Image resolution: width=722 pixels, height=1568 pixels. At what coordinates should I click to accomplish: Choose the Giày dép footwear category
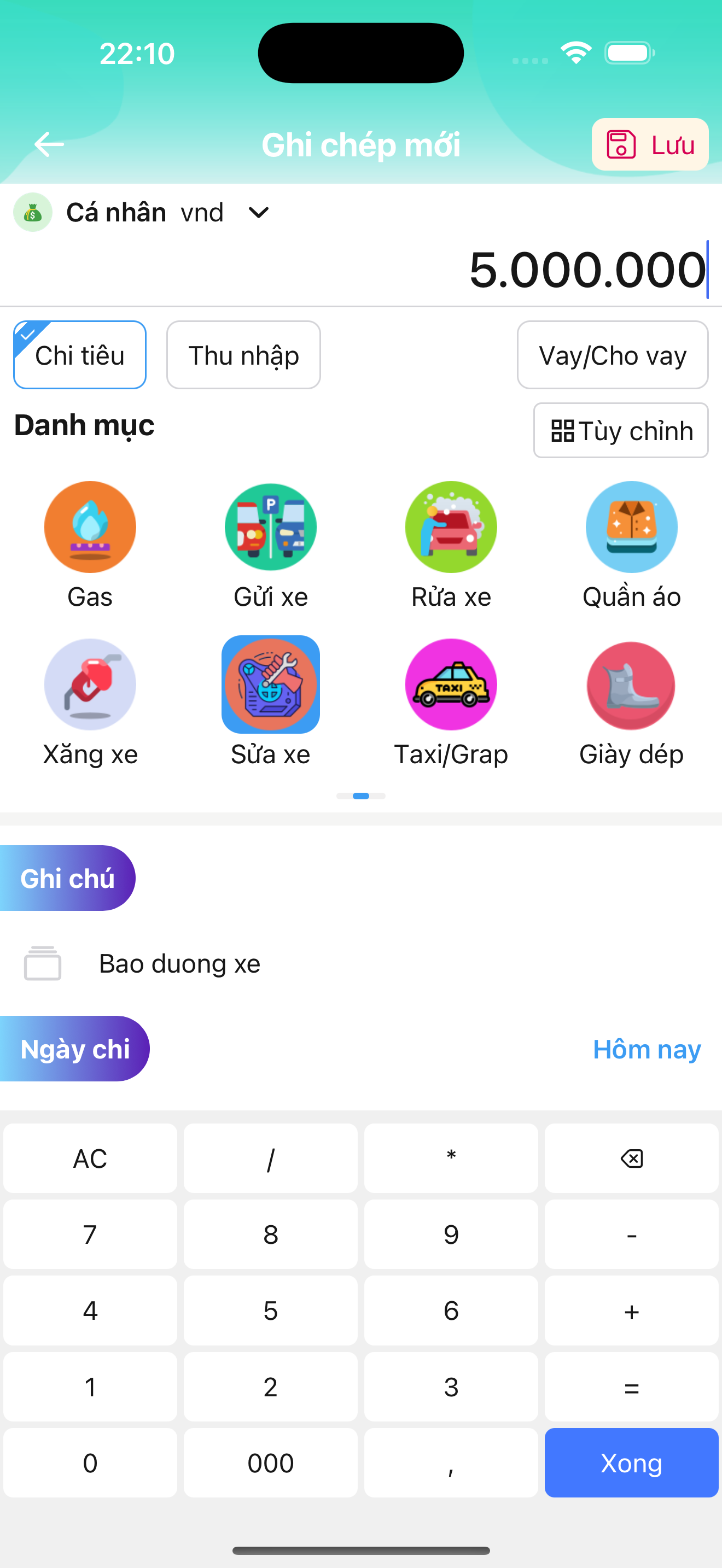pos(631,685)
